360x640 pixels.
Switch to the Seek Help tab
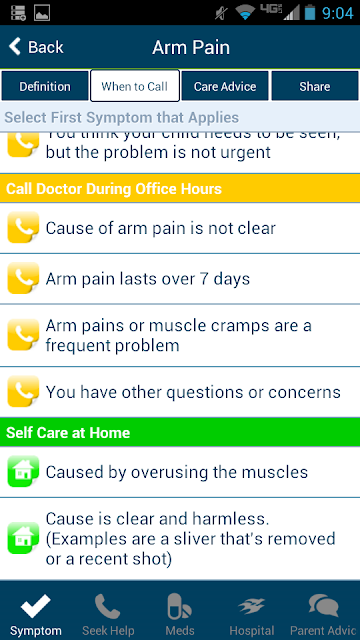click(x=108, y=614)
